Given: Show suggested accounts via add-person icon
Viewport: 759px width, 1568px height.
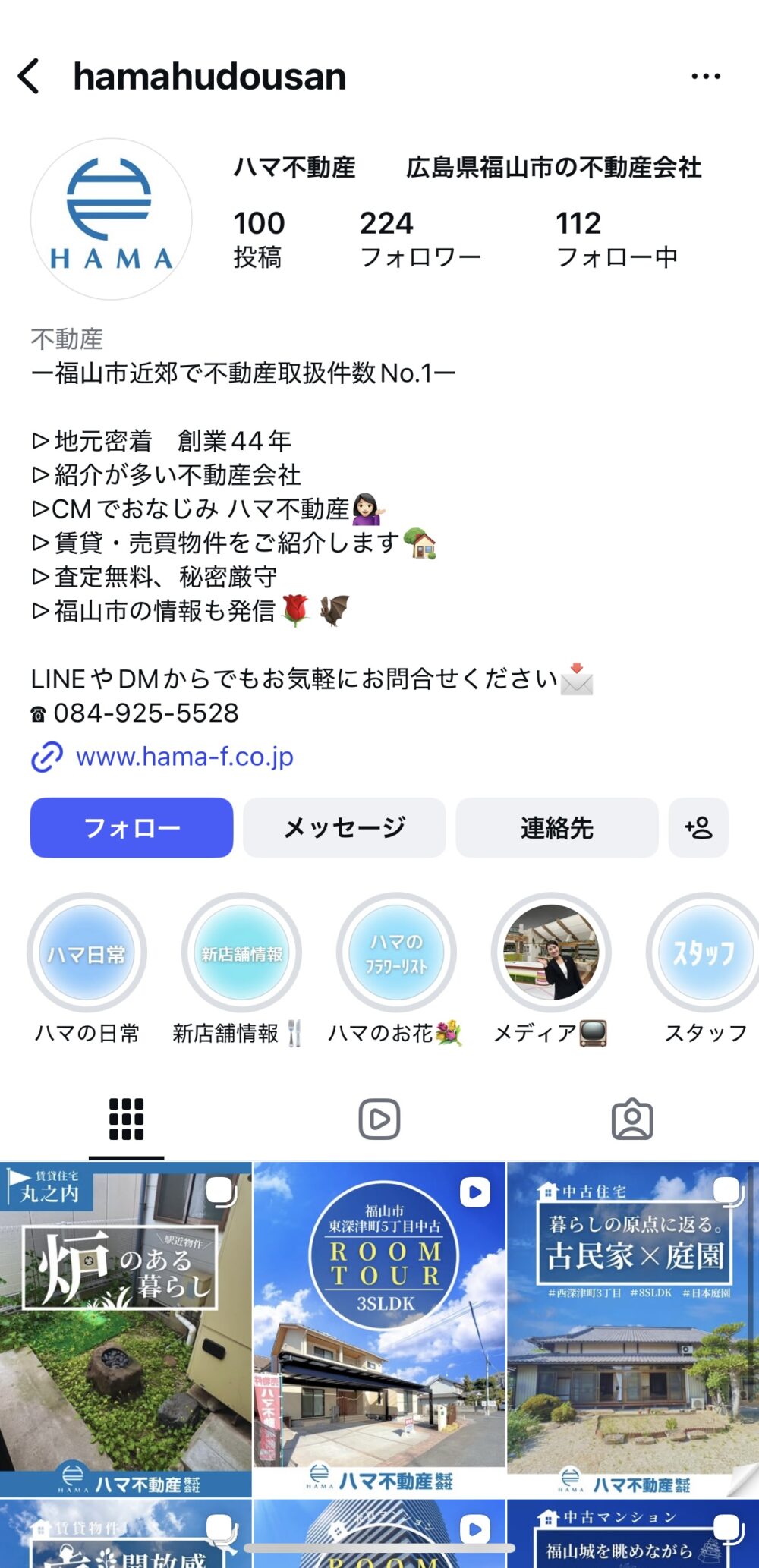Looking at the screenshot, I should [x=698, y=827].
